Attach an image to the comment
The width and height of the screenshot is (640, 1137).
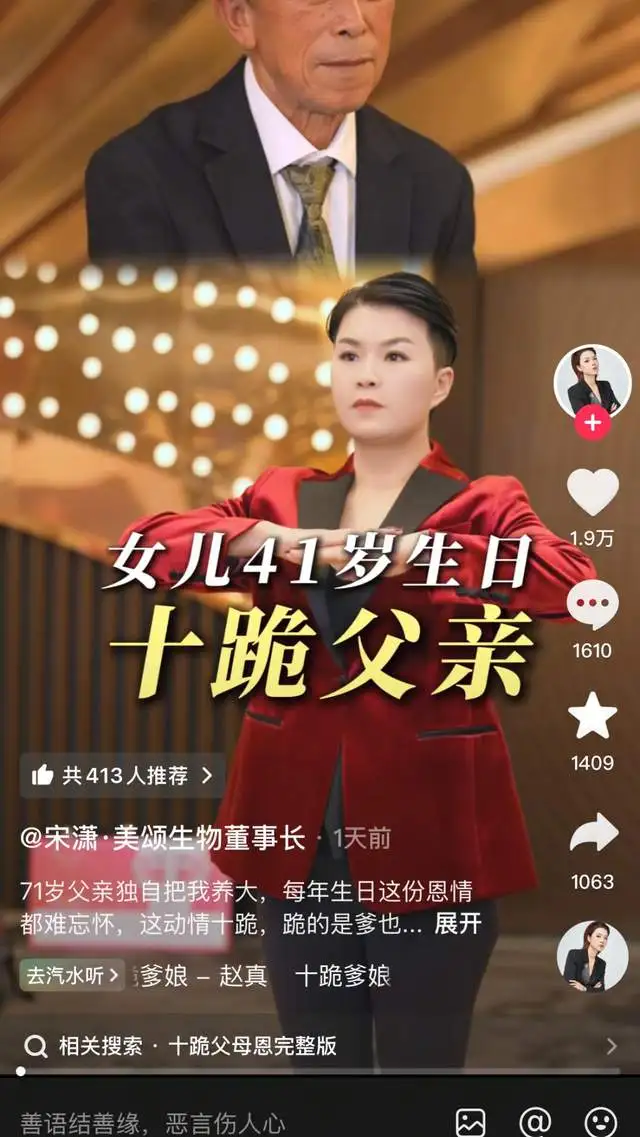pos(471,1122)
